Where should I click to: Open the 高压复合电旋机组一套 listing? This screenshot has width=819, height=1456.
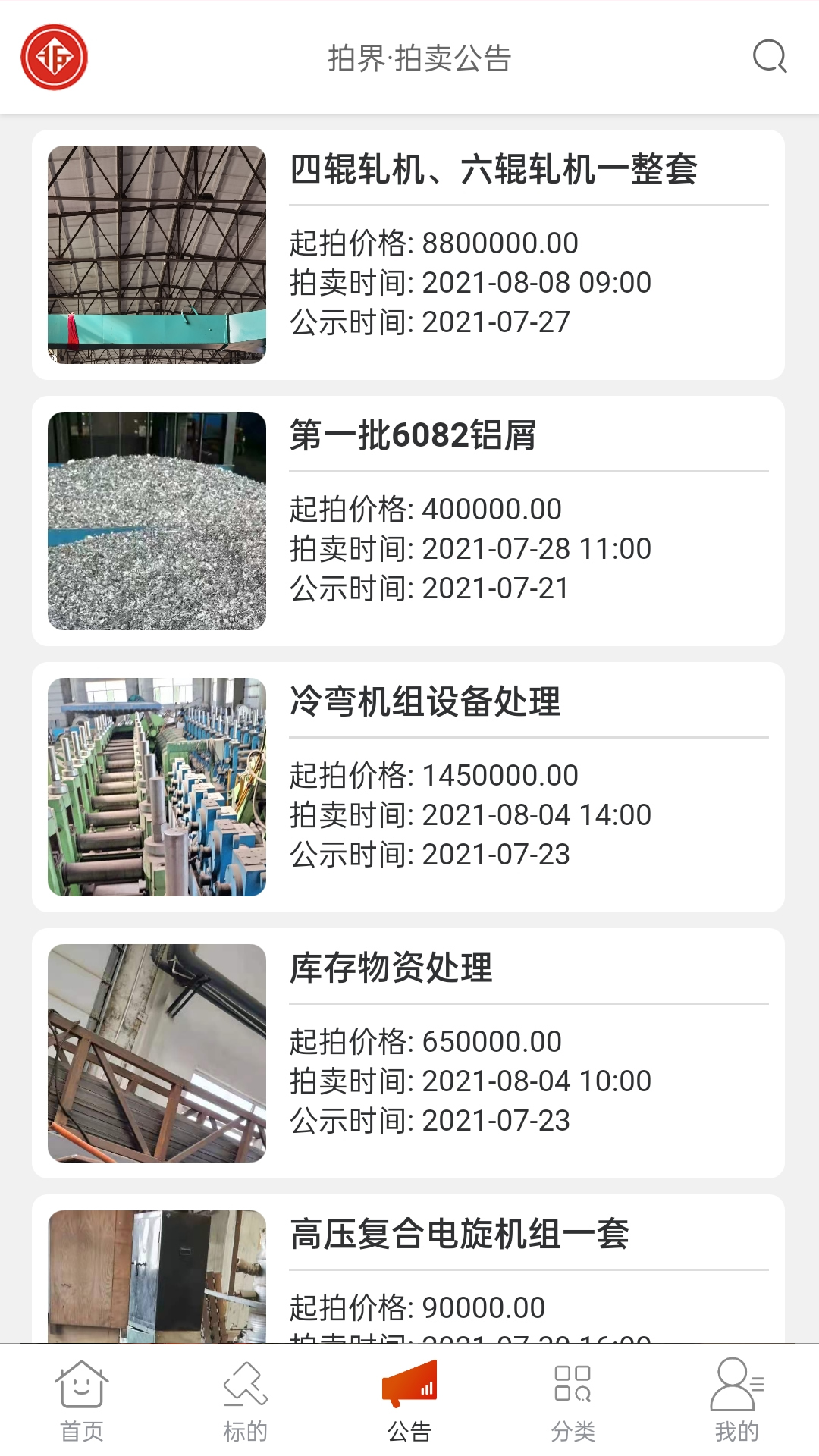(x=408, y=1268)
